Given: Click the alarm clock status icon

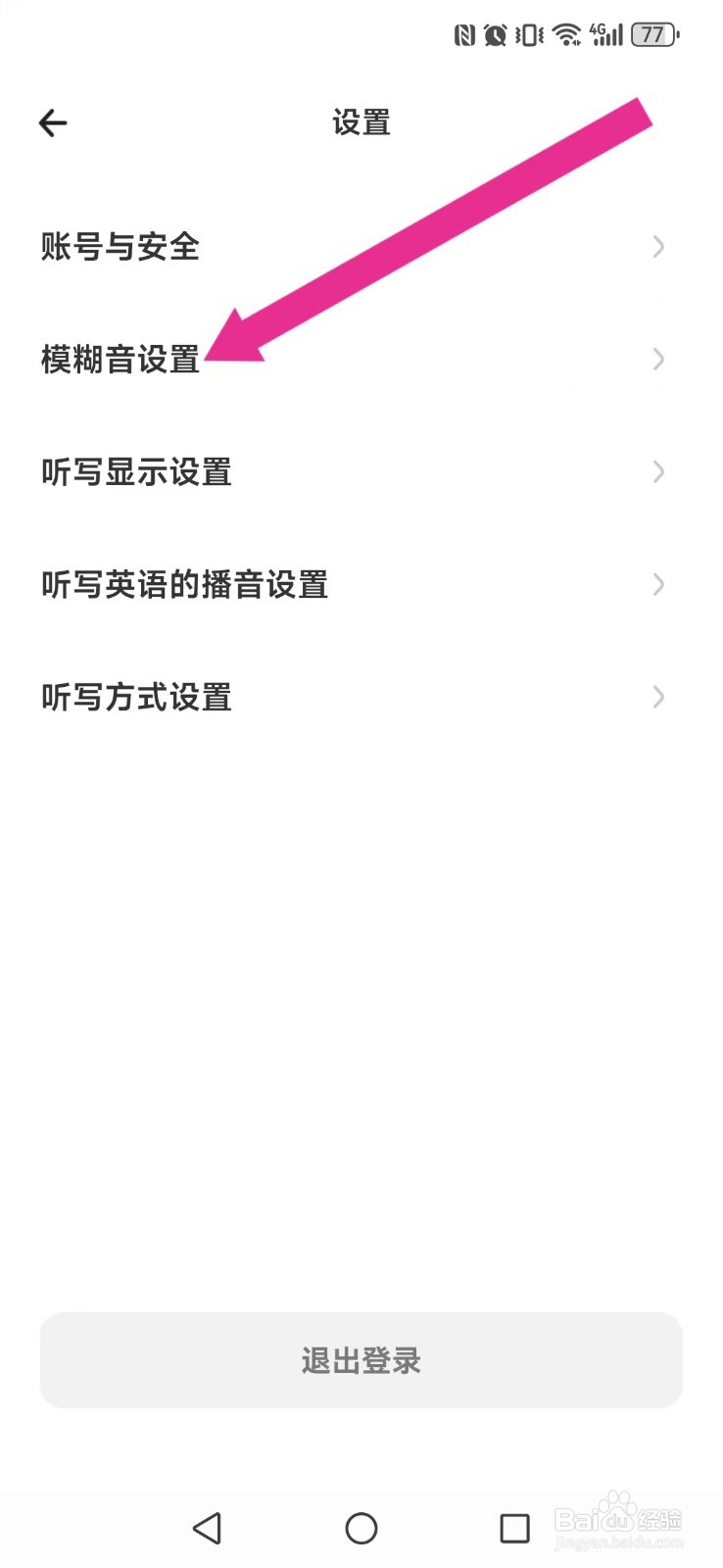Looking at the screenshot, I should click(x=493, y=33).
